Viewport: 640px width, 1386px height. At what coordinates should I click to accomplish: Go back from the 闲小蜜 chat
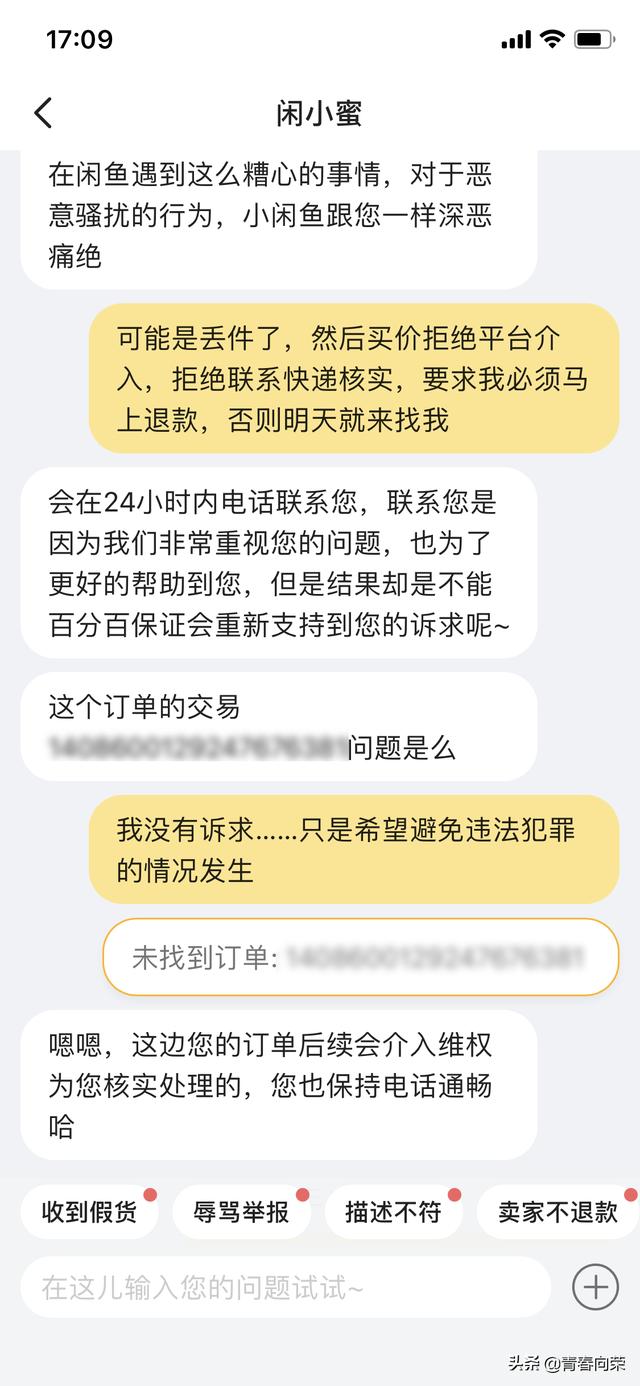[43, 112]
